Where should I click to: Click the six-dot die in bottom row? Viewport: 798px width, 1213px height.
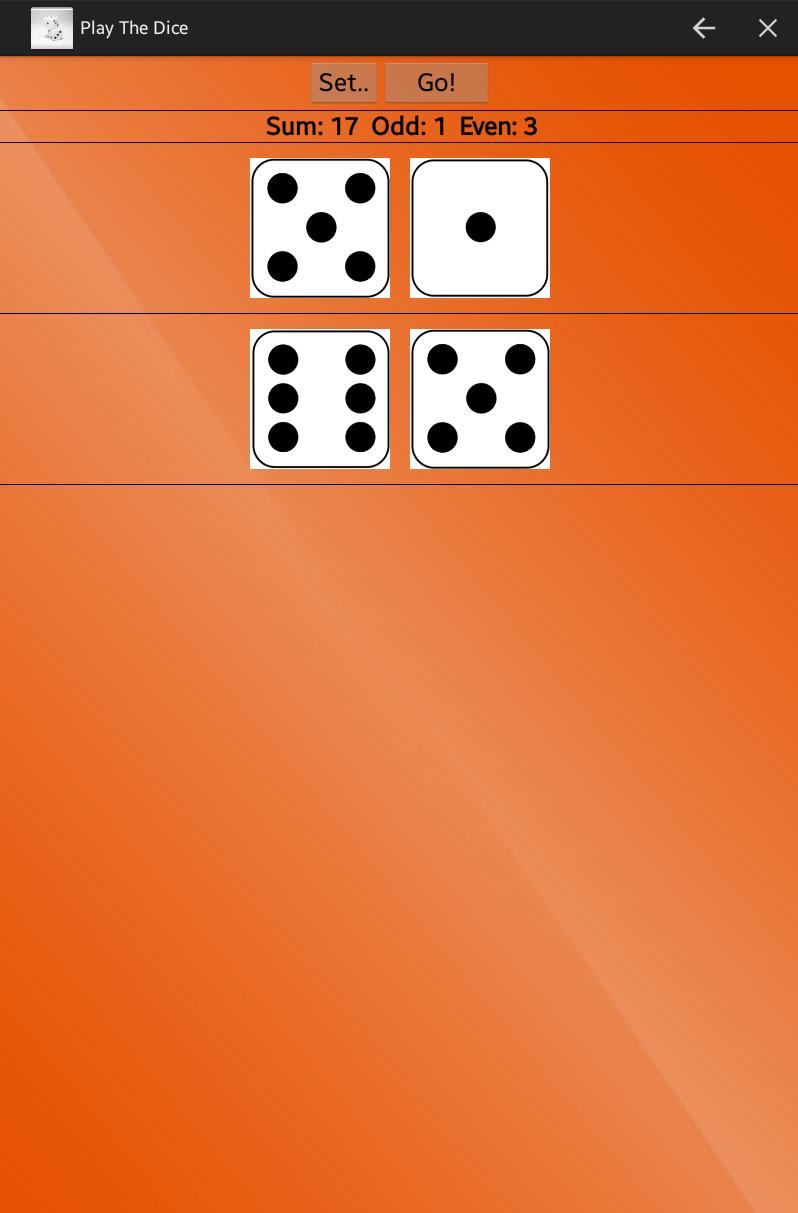tap(320, 398)
